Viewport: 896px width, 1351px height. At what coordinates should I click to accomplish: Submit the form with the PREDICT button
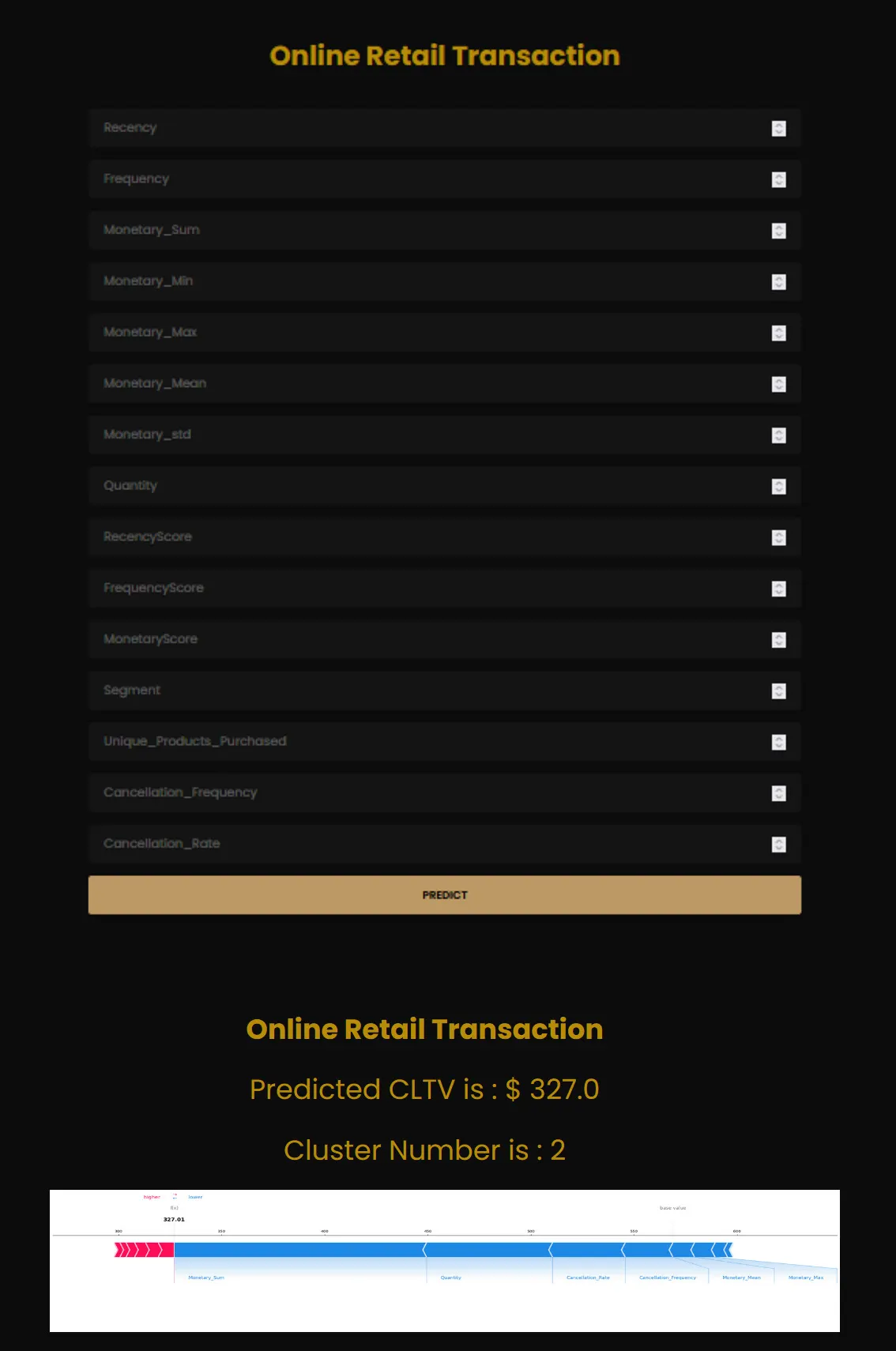click(x=444, y=895)
